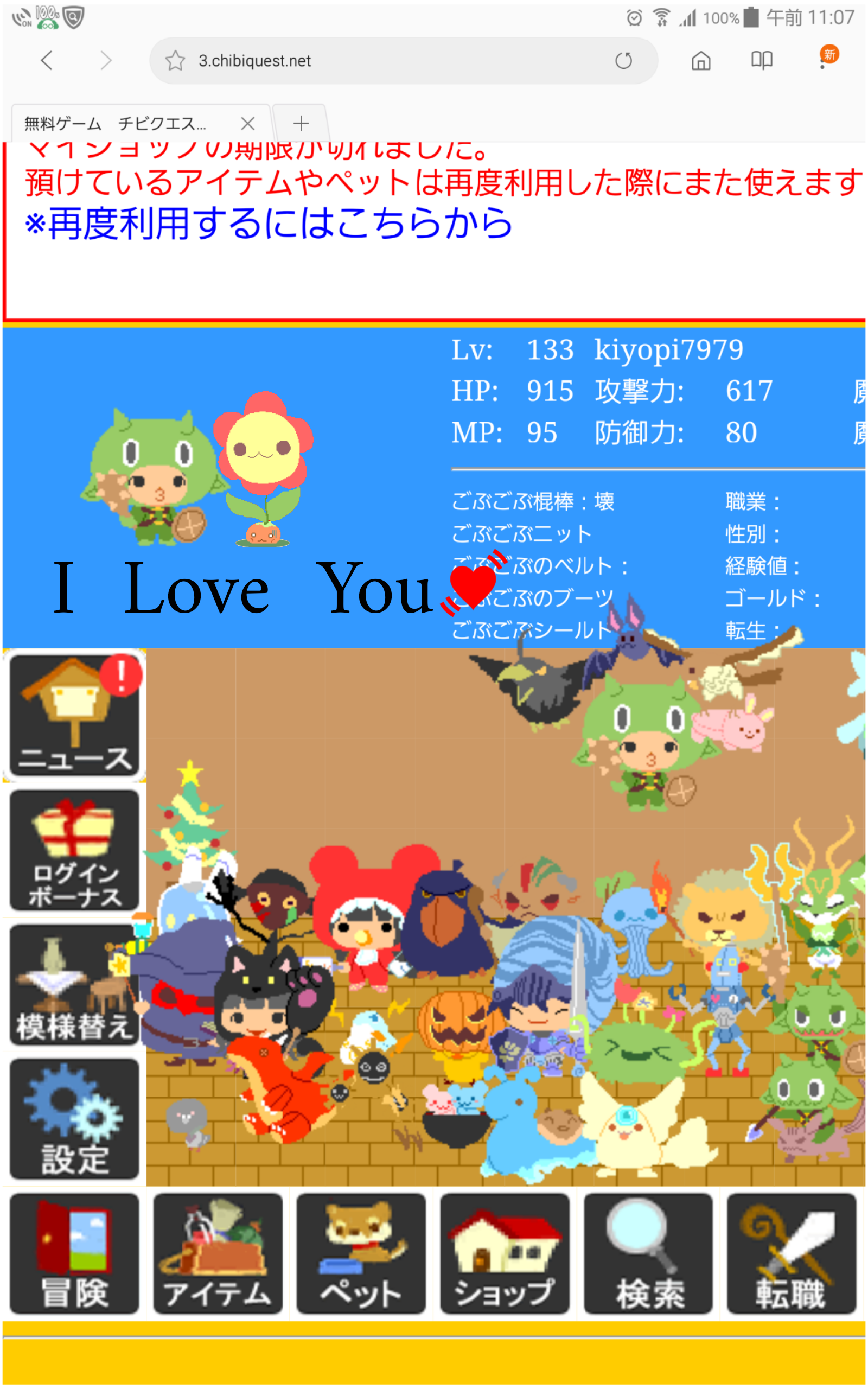Open 模様替え room redecorating

tap(75, 984)
